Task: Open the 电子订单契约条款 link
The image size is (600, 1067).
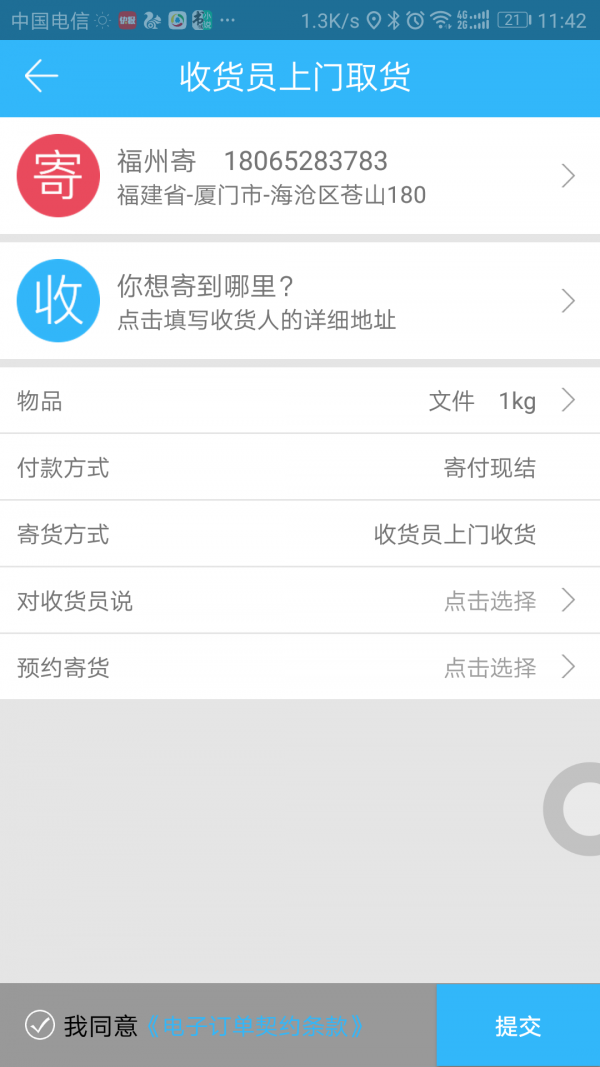Action: 255,1025
